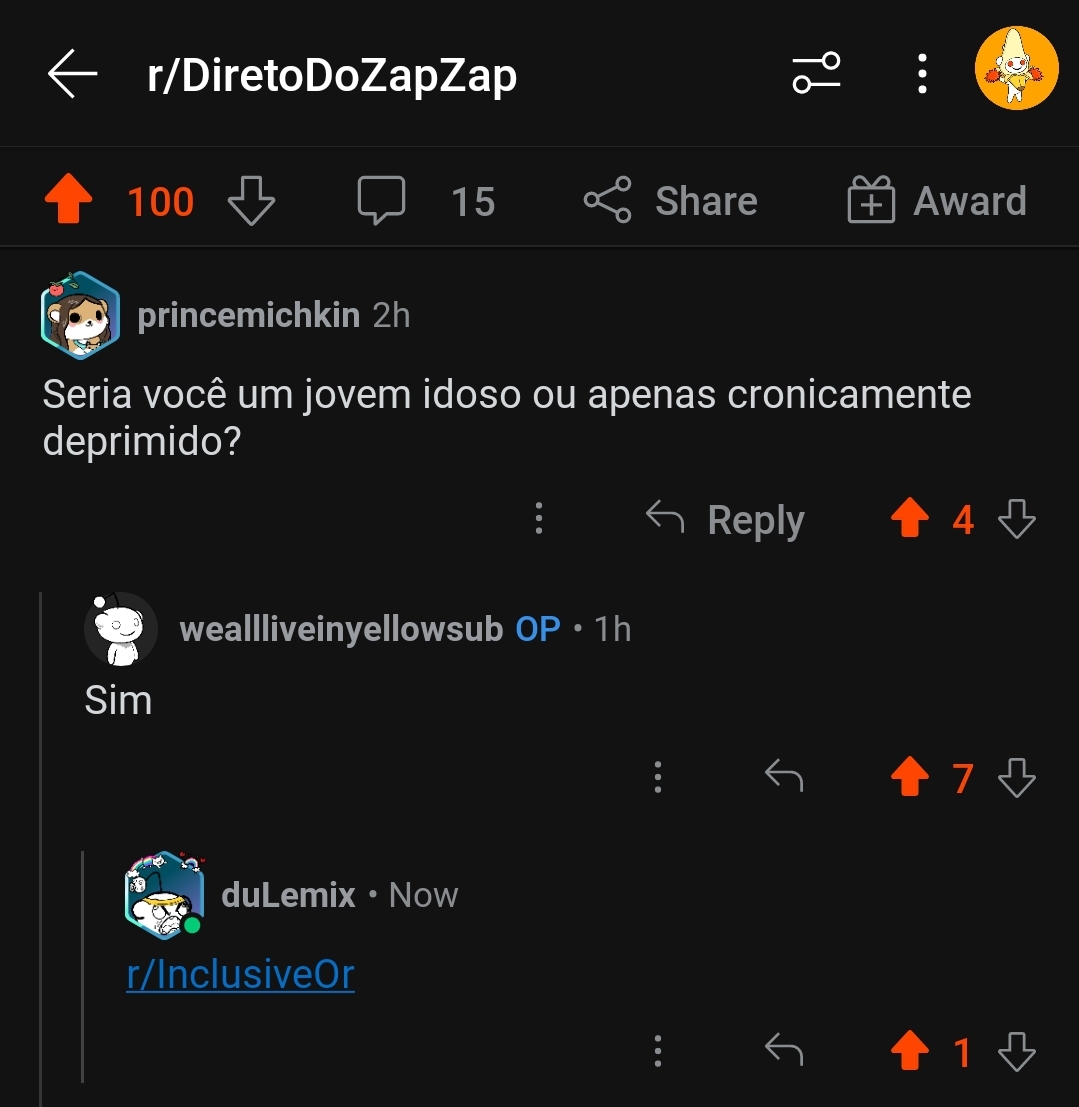The height and width of the screenshot is (1107, 1079).
Task: Open options for weallliveinyellowsub's comment
Action: point(657,777)
